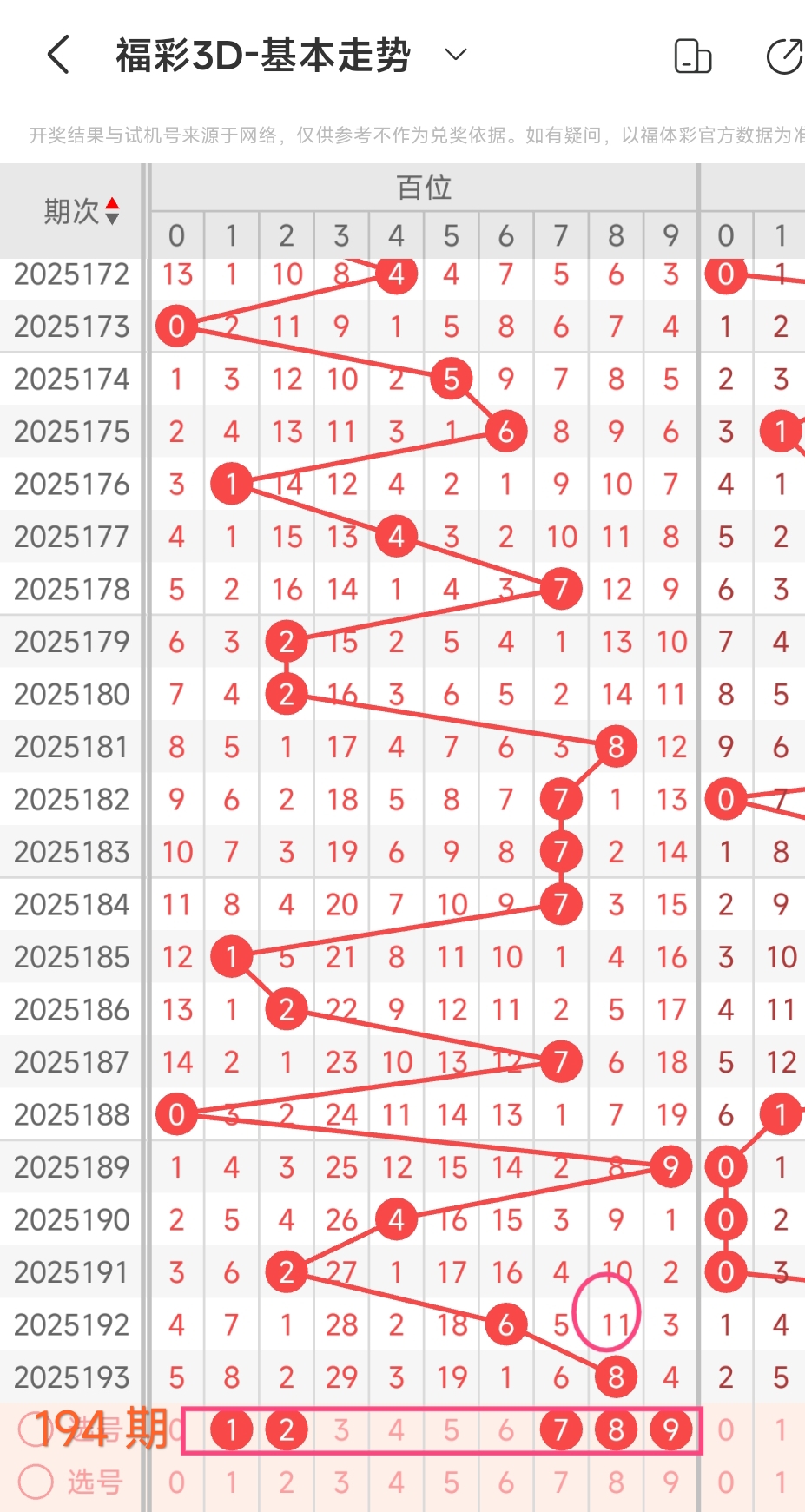Deselect highlighted 百位 number 7 in selection row
Image resolution: width=805 pixels, height=1512 pixels.
[561, 1429]
